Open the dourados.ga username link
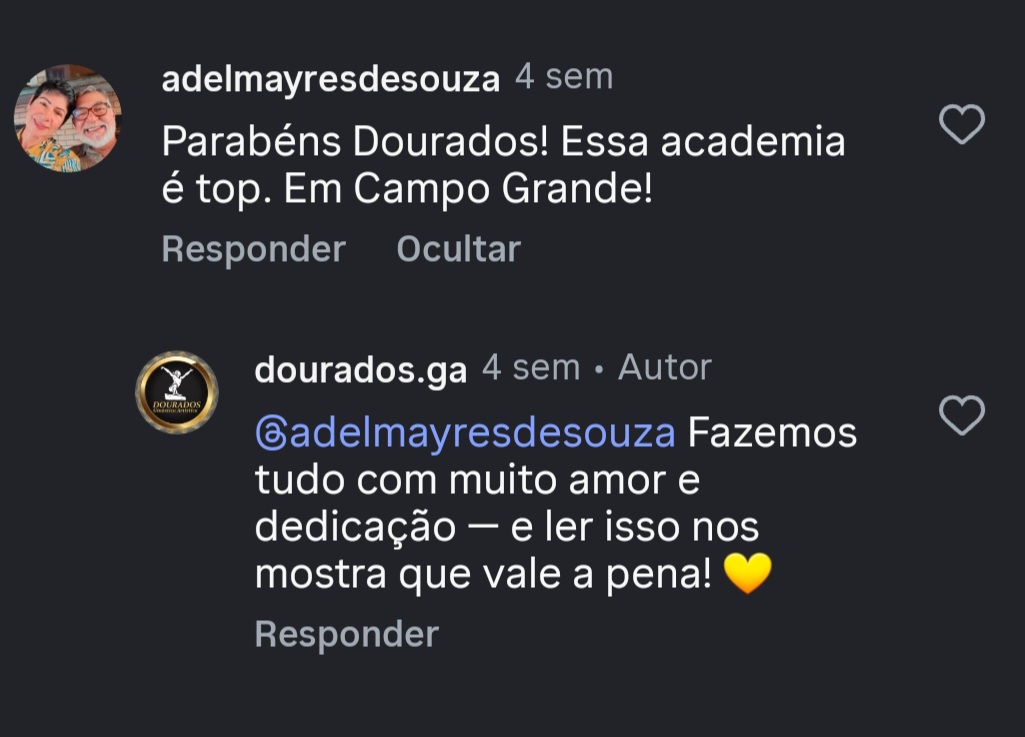1025x737 pixels. click(360, 369)
